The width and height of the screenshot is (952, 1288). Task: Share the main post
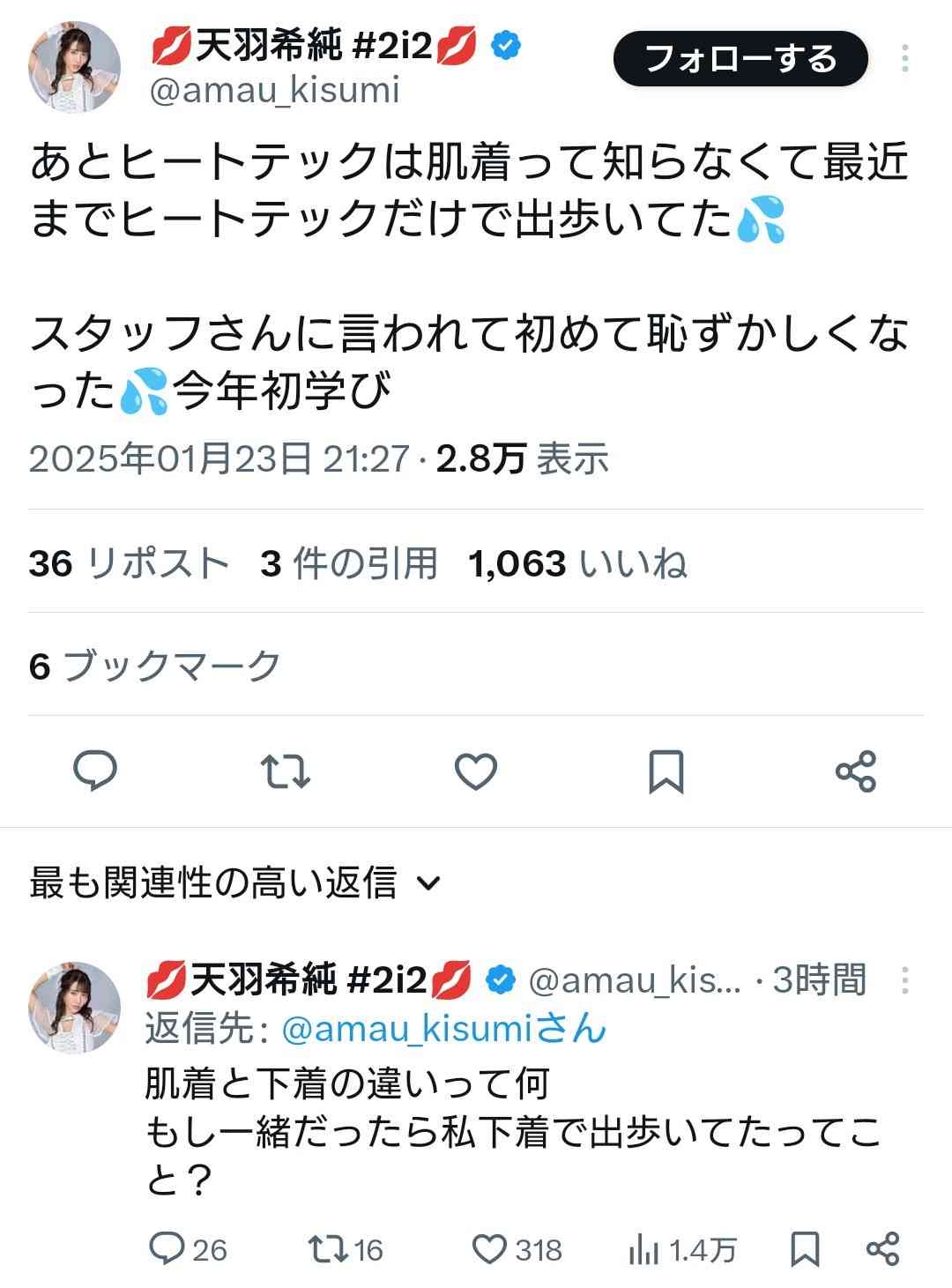pyautogui.click(x=855, y=771)
